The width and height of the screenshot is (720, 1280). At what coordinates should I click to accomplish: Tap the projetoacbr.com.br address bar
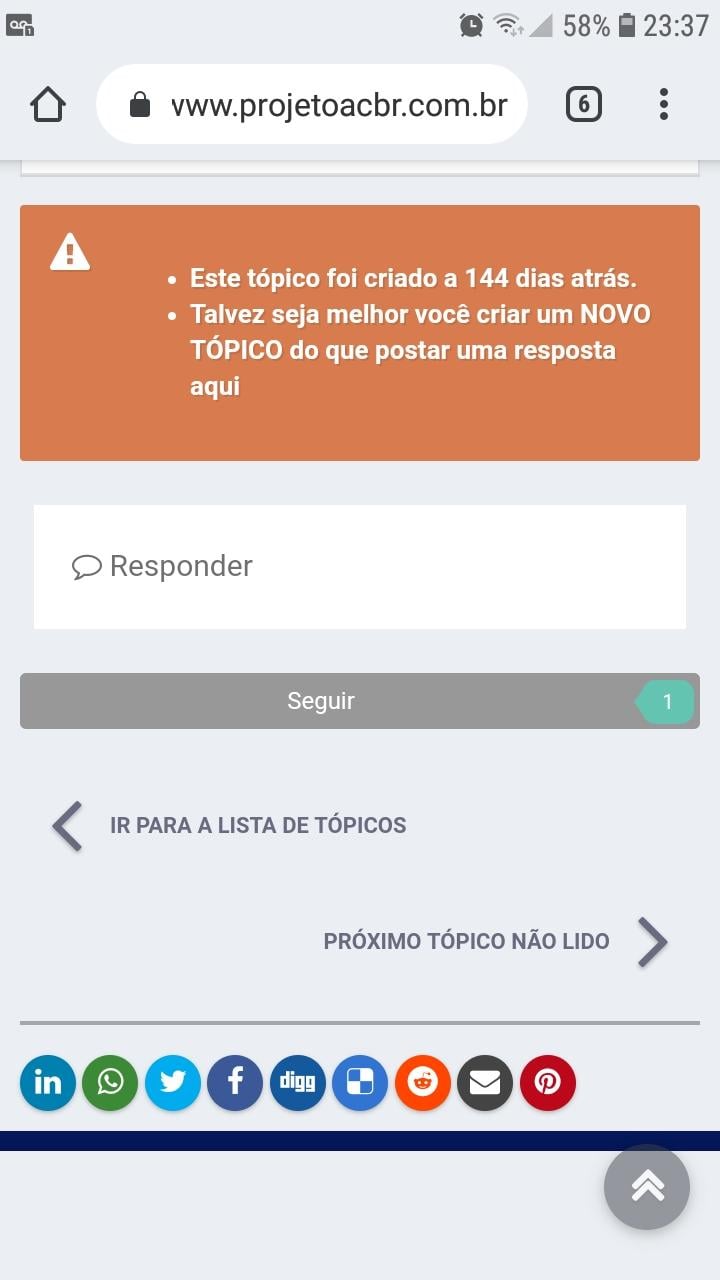click(311, 104)
